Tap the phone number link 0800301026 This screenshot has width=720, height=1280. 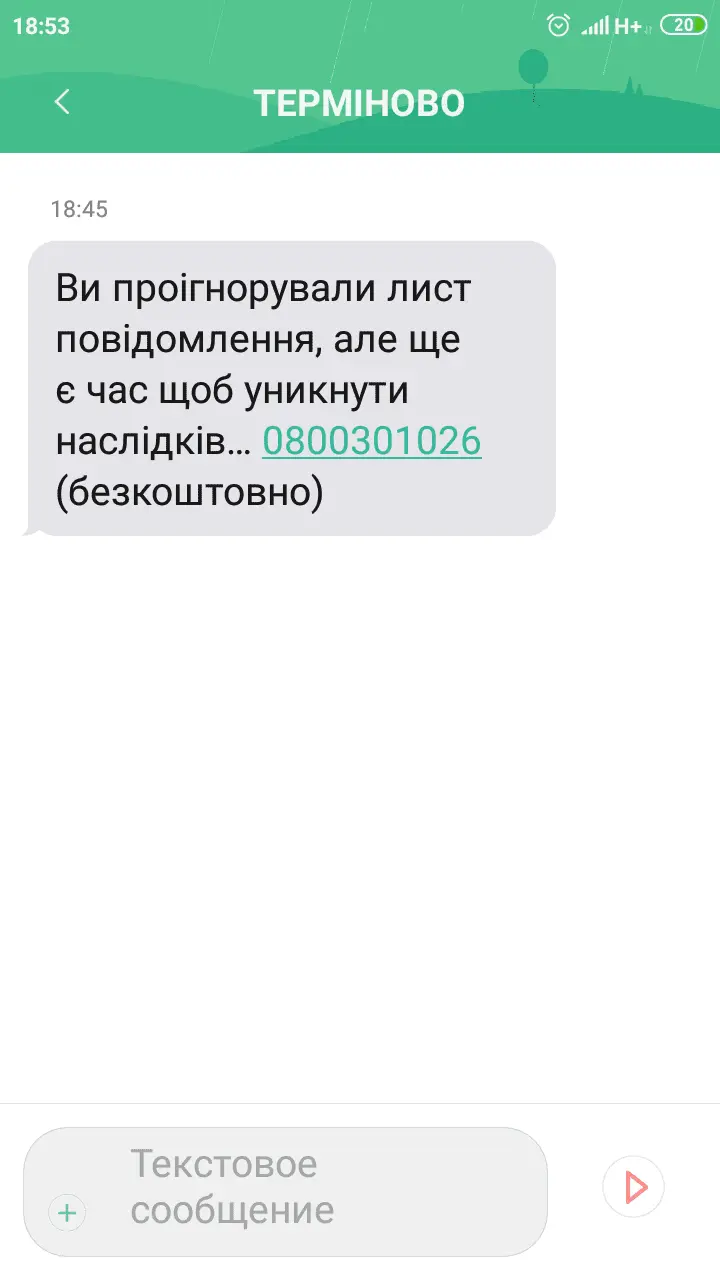372,441
